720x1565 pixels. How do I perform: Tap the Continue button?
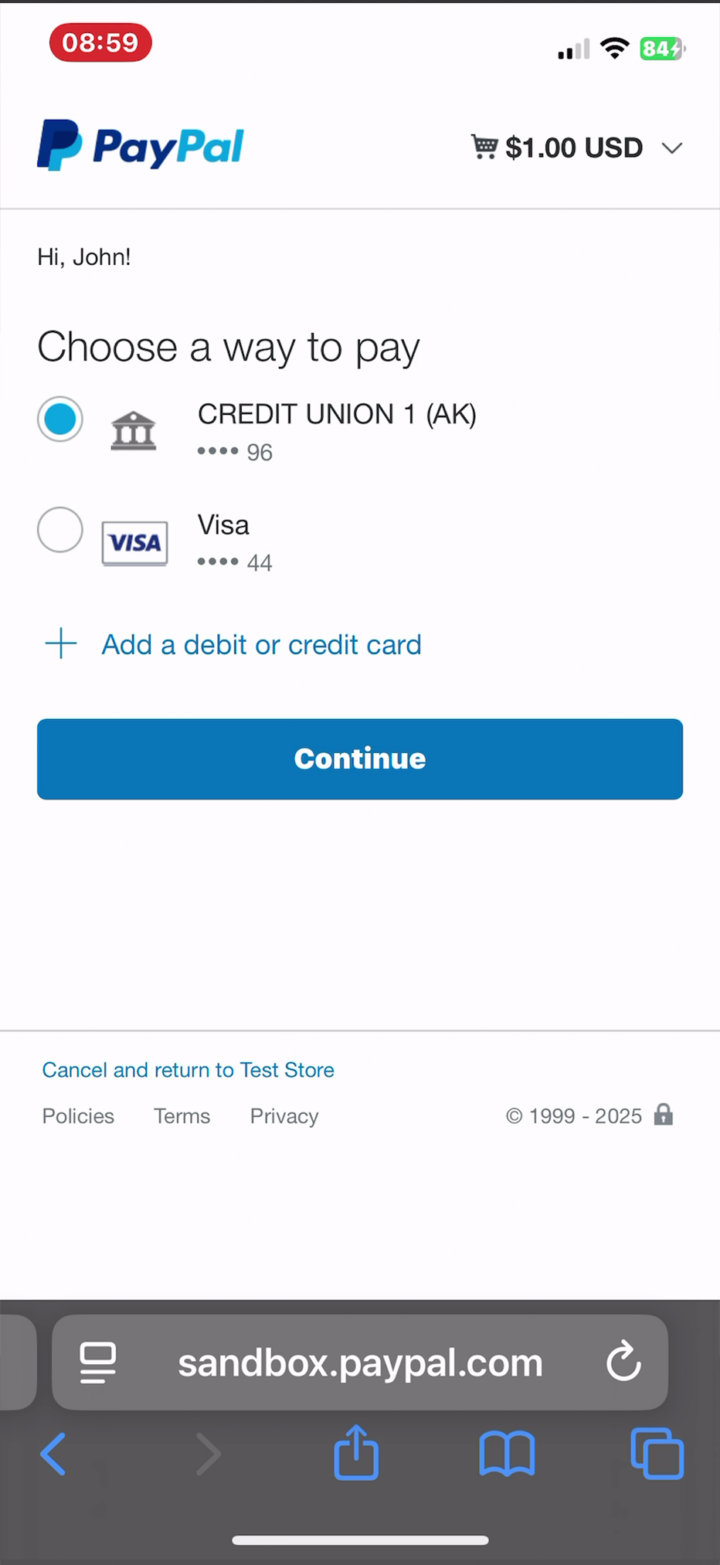pyautogui.click(x=360, y=759)
